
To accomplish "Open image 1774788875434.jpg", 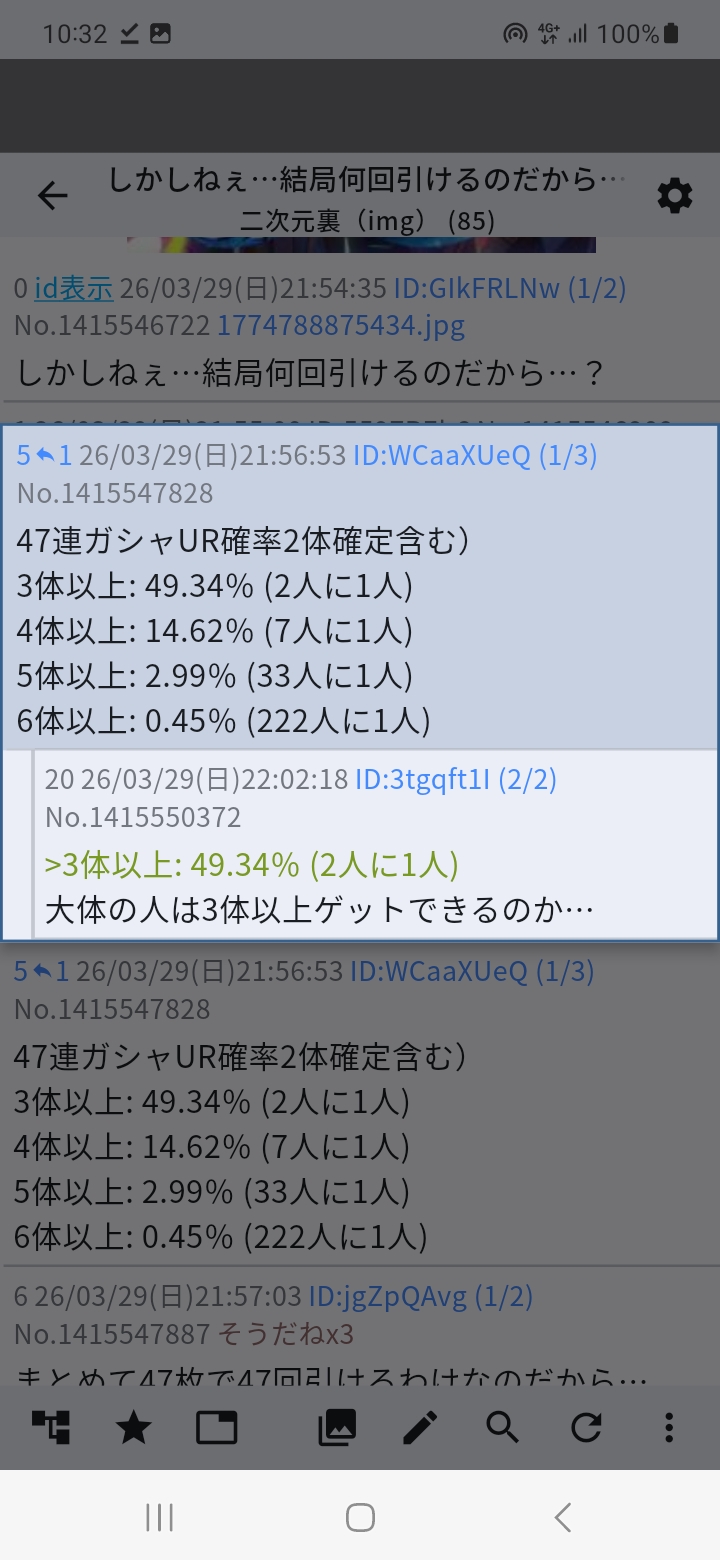I will point(340,325).
